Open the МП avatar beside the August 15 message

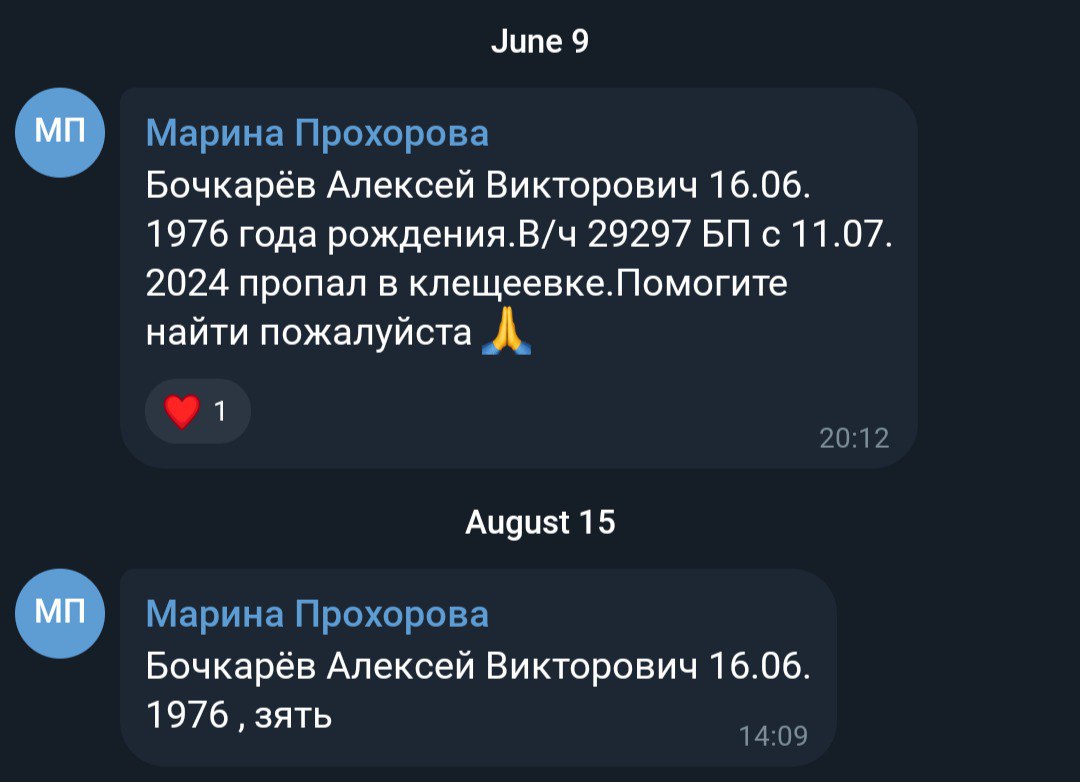(x=60, y=613)
